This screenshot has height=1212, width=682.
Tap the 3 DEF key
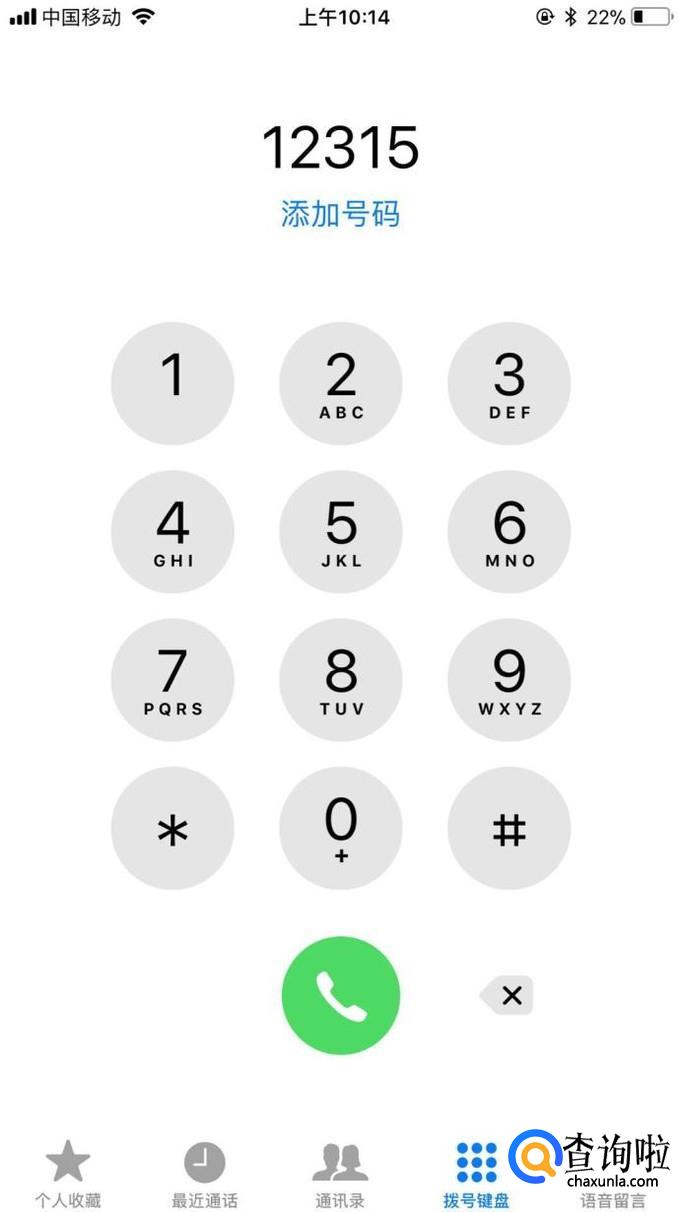point(509,383)
